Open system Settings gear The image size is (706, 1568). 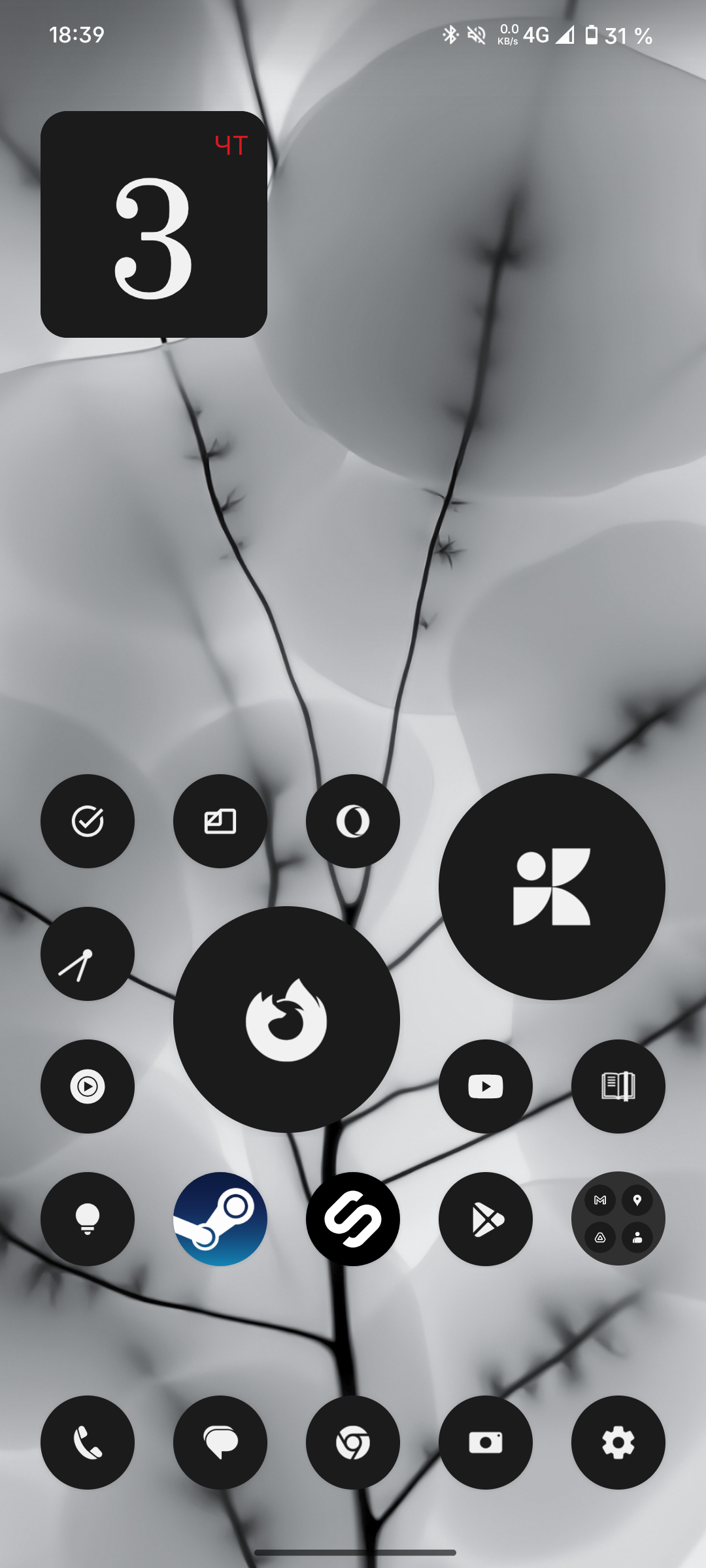tap(618, 1443)
